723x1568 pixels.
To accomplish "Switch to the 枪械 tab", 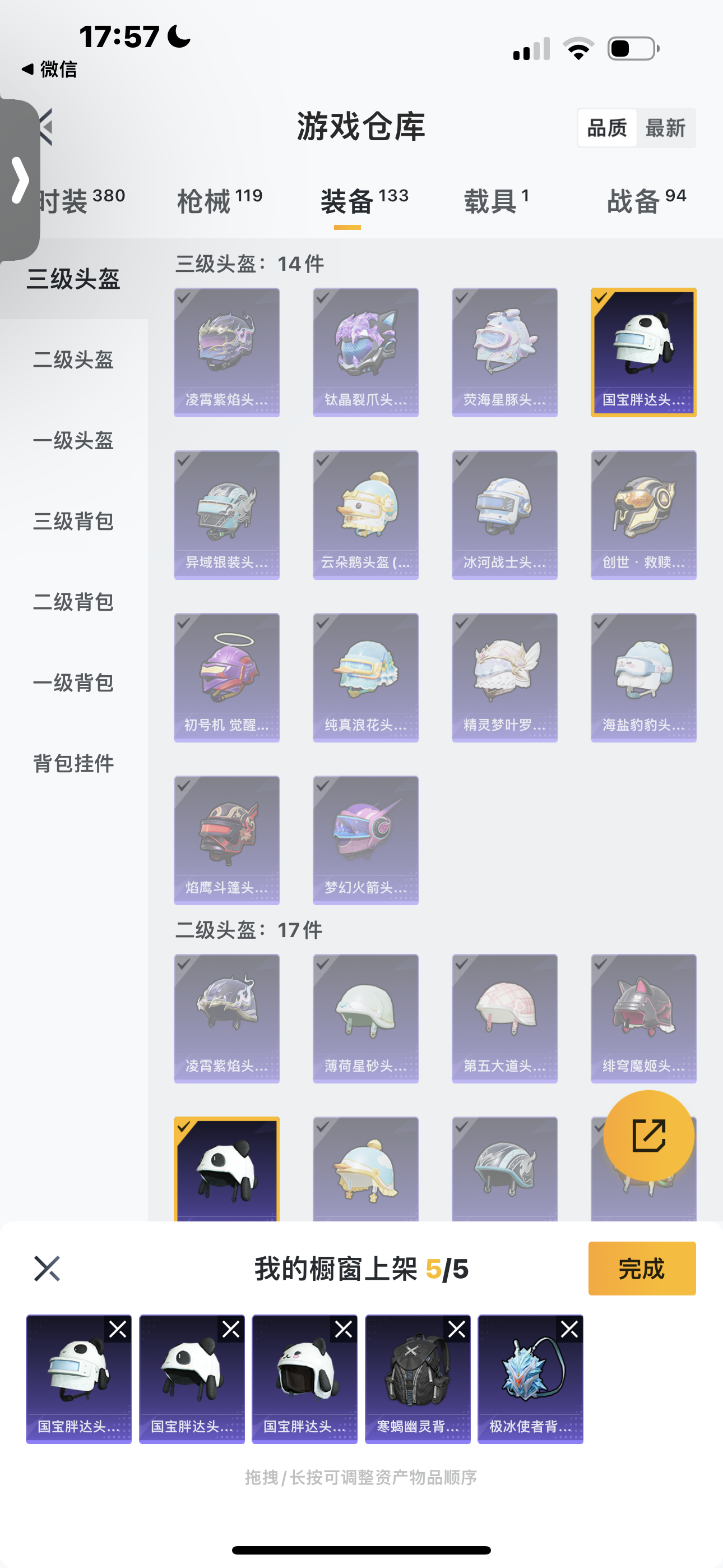I will [x=219, y=201].
